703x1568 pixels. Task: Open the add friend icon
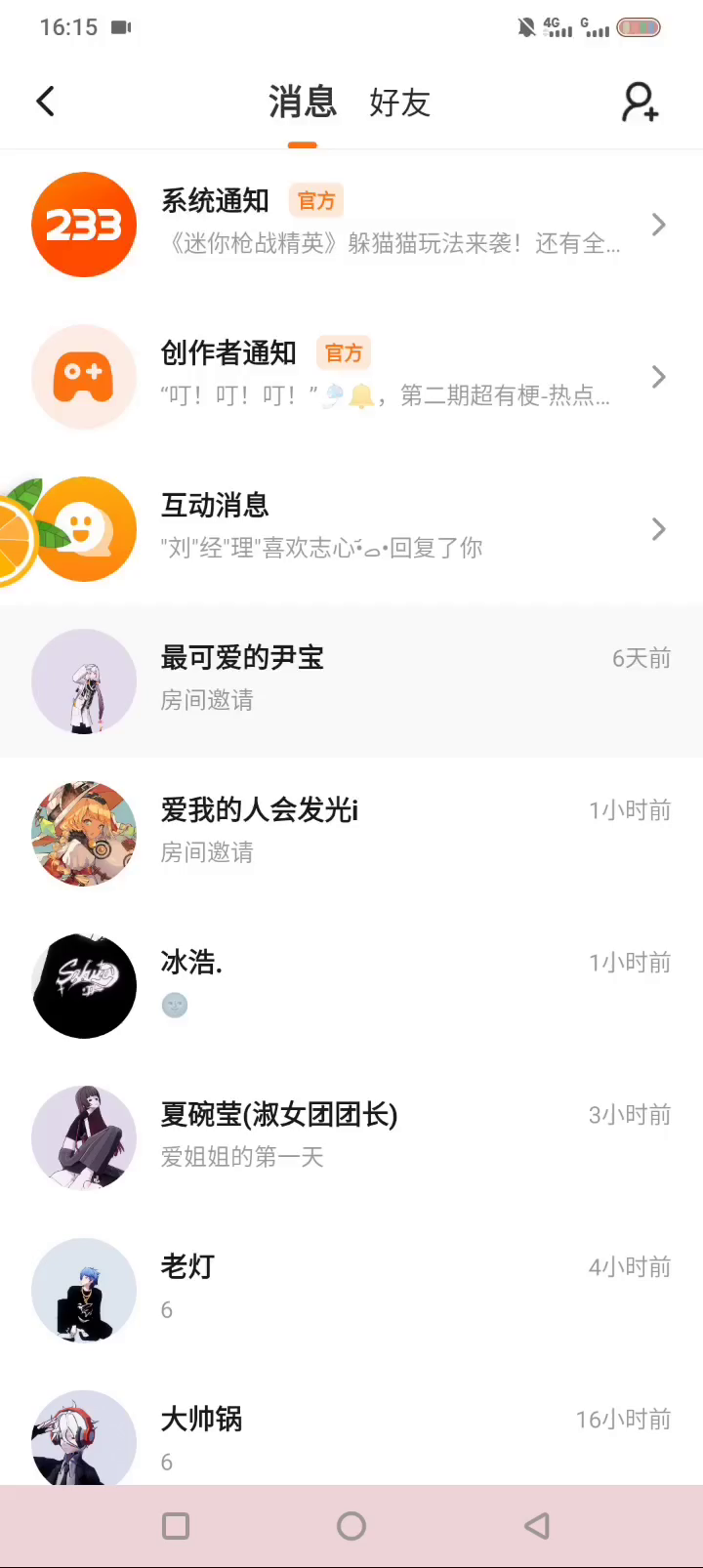[x=641, y=102]
